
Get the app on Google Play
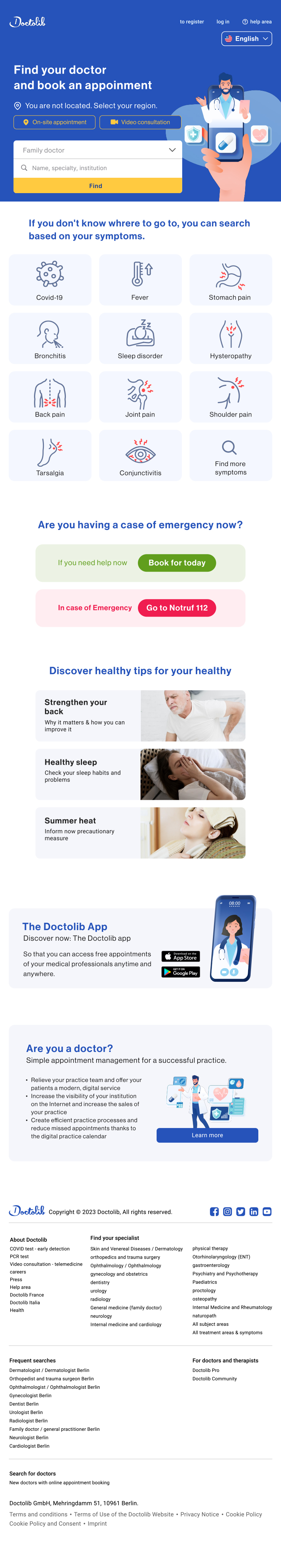tap(180, 972)
